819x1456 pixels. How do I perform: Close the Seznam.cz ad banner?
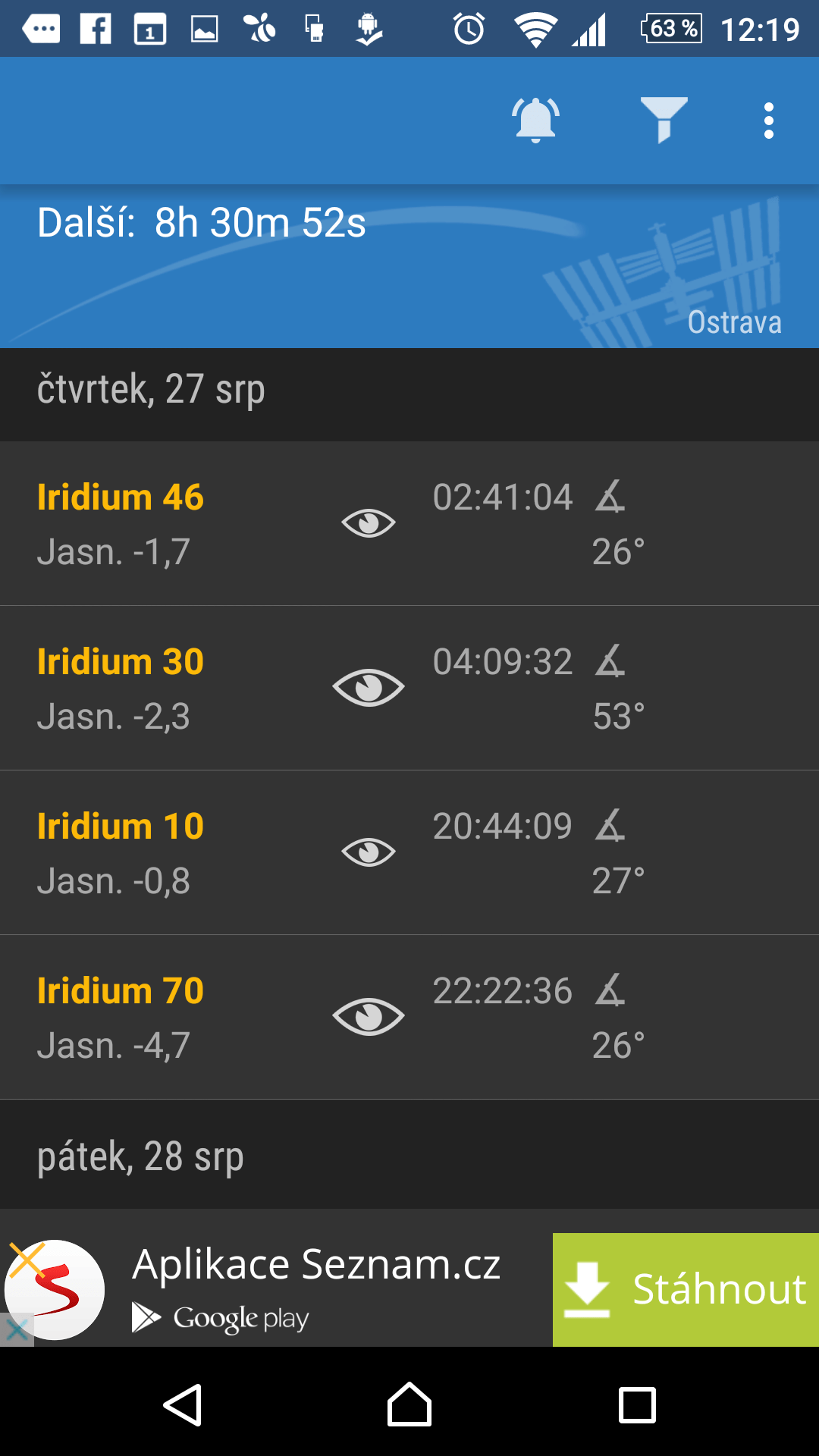[17, 1329]
